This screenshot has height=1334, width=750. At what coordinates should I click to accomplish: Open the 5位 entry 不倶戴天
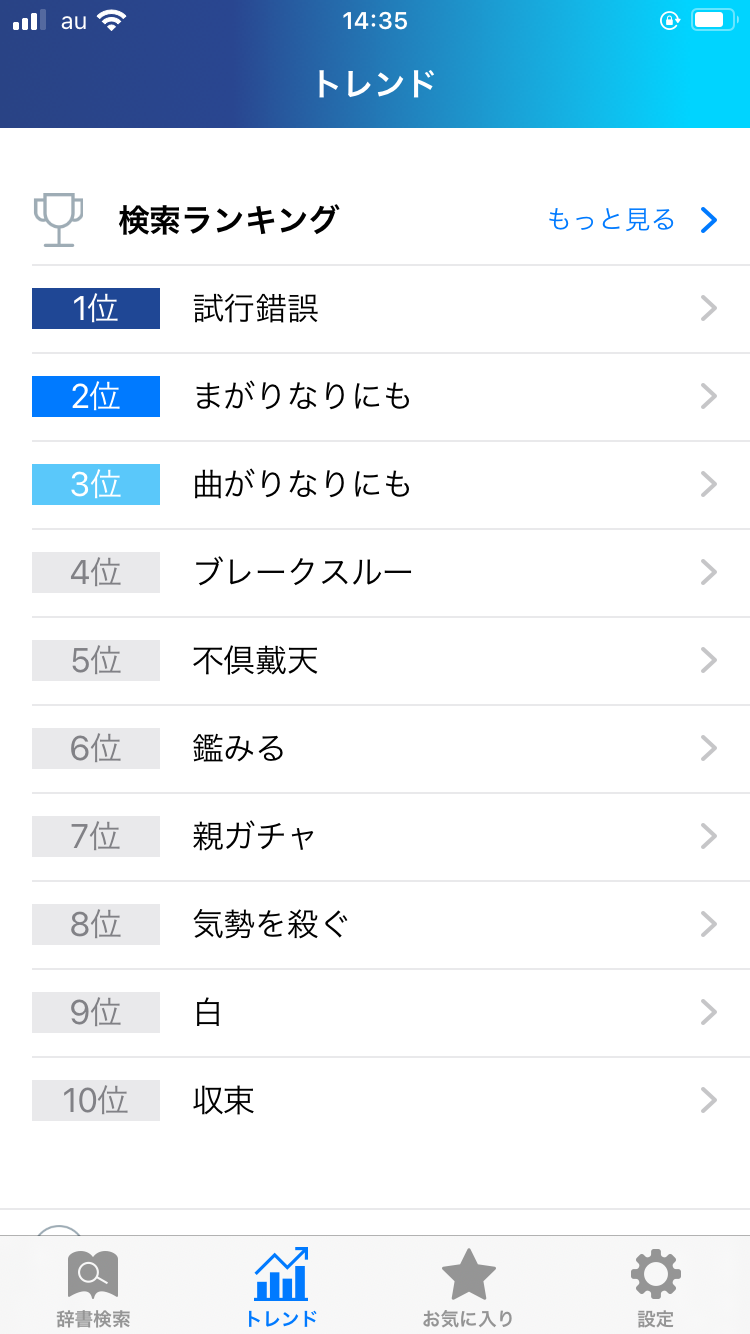click(375, 661)
